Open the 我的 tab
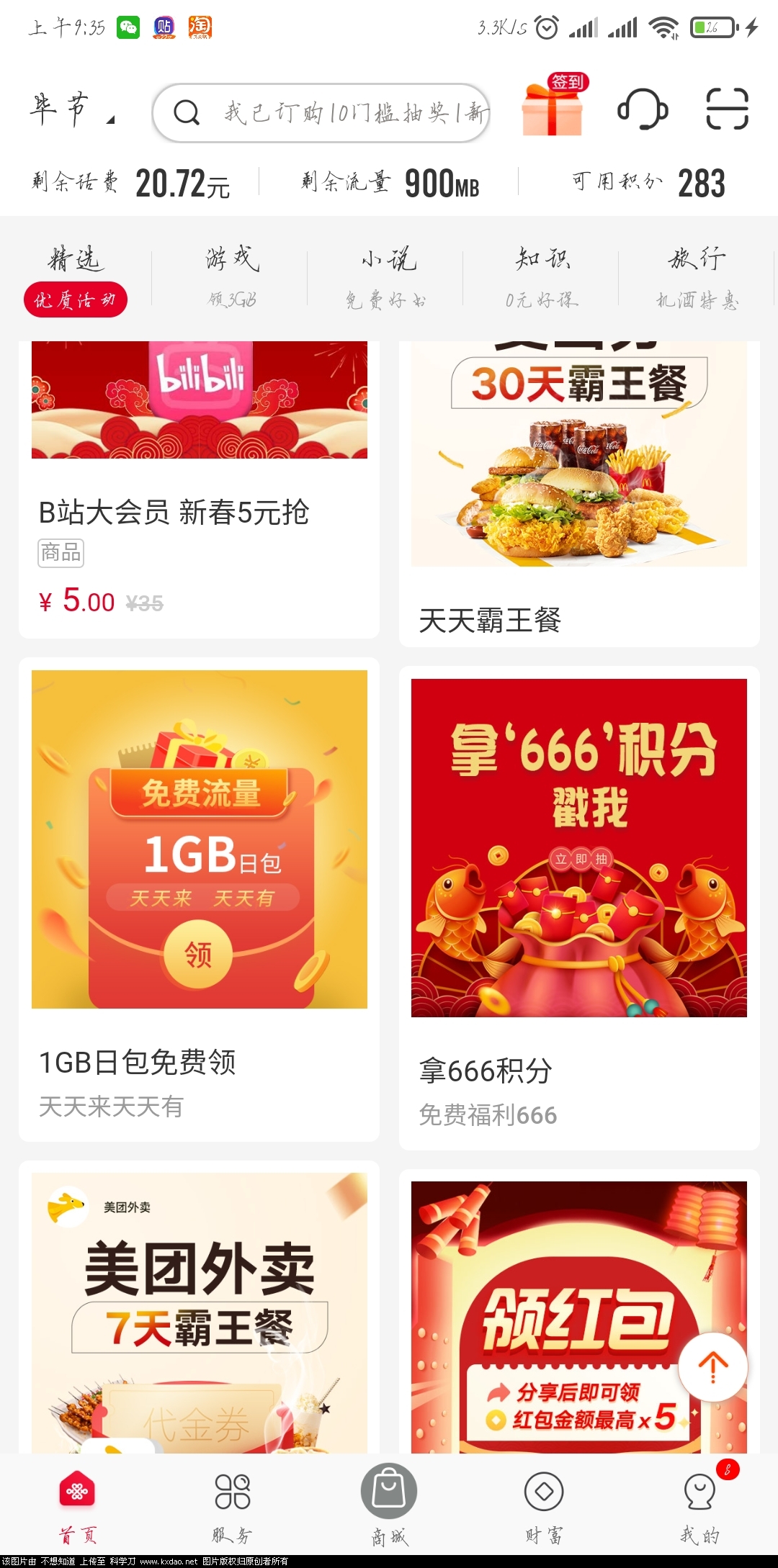778x1568 pixels. tap(699, 1505)
